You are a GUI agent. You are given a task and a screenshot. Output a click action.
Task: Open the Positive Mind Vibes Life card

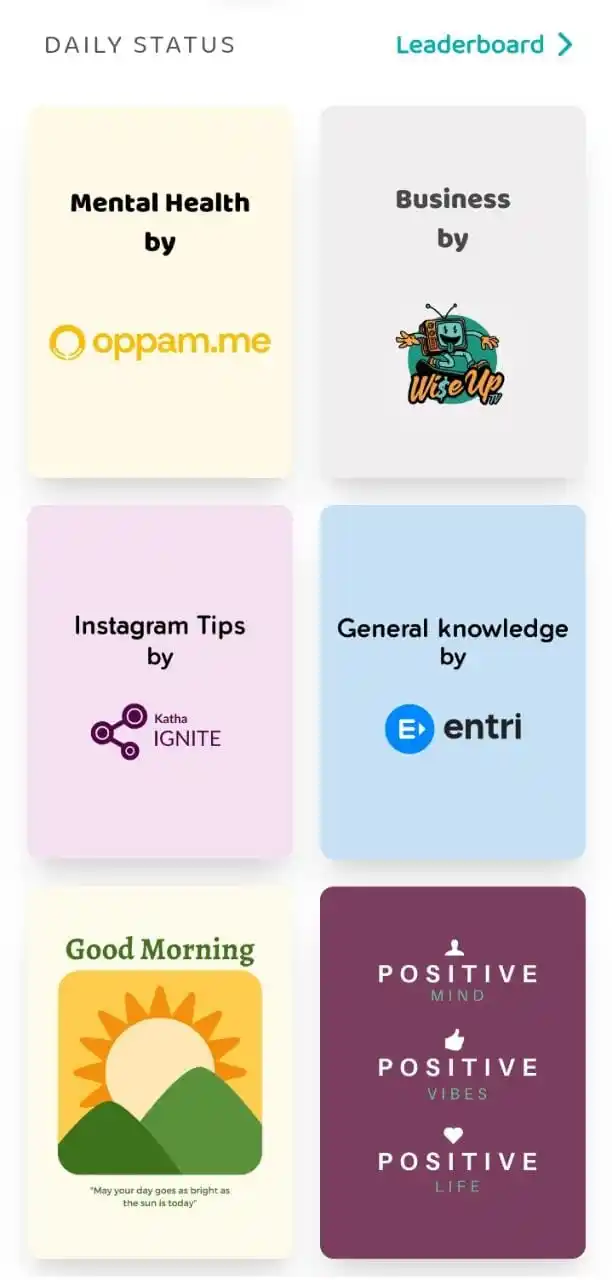point(452,1071)
